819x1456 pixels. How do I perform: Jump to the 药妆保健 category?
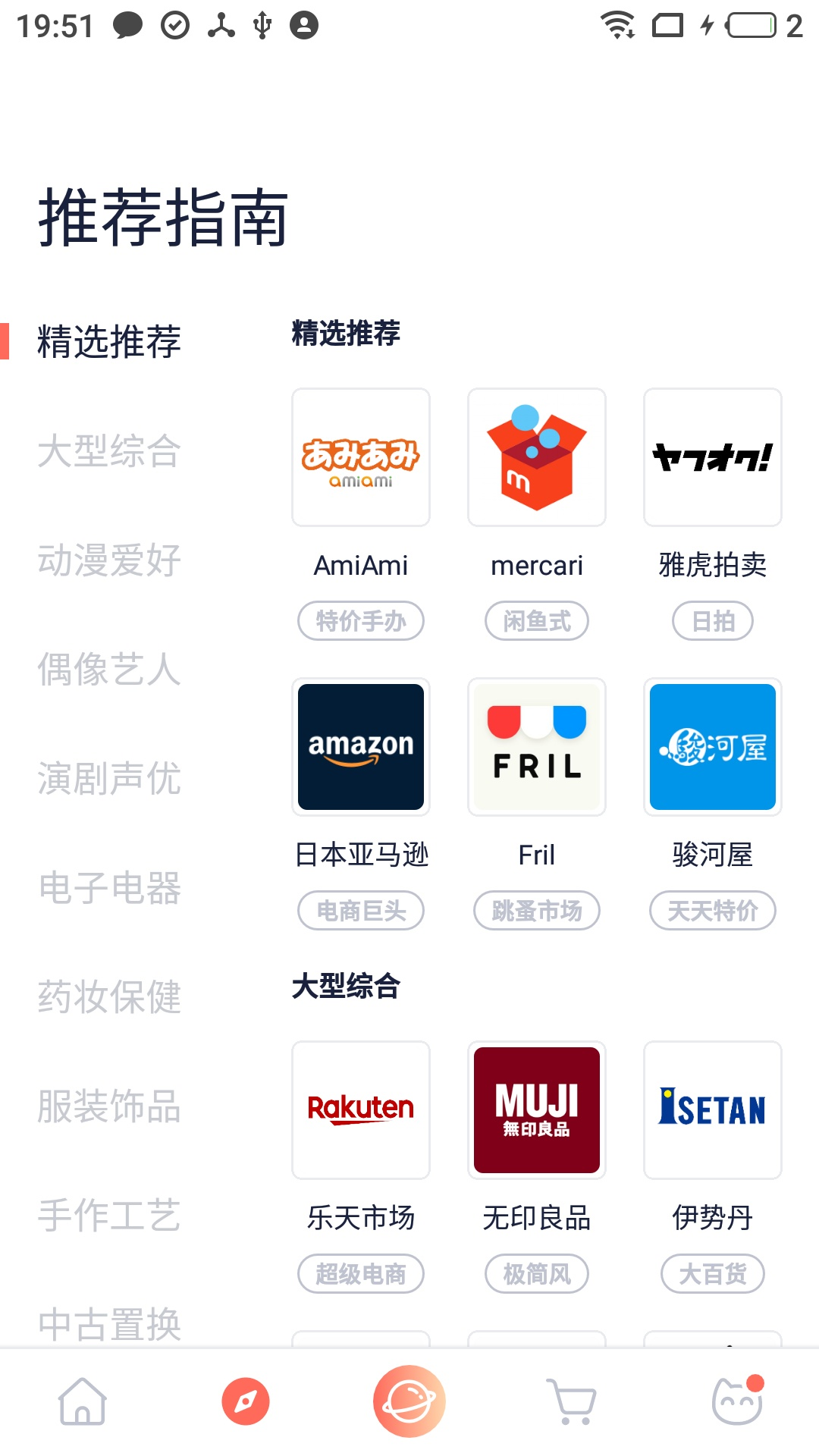tap(109, 997)
